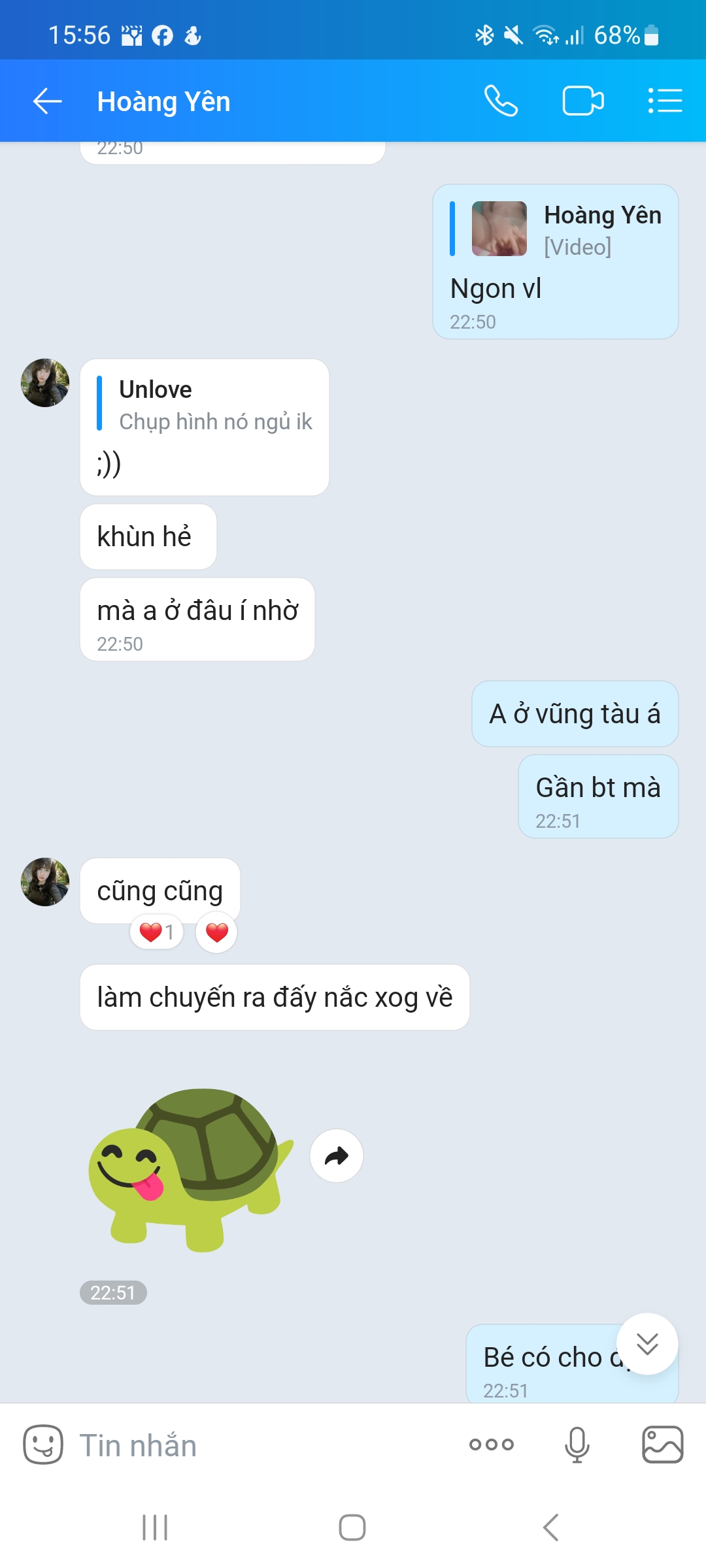Open the chat options menu

pos(665,101)
